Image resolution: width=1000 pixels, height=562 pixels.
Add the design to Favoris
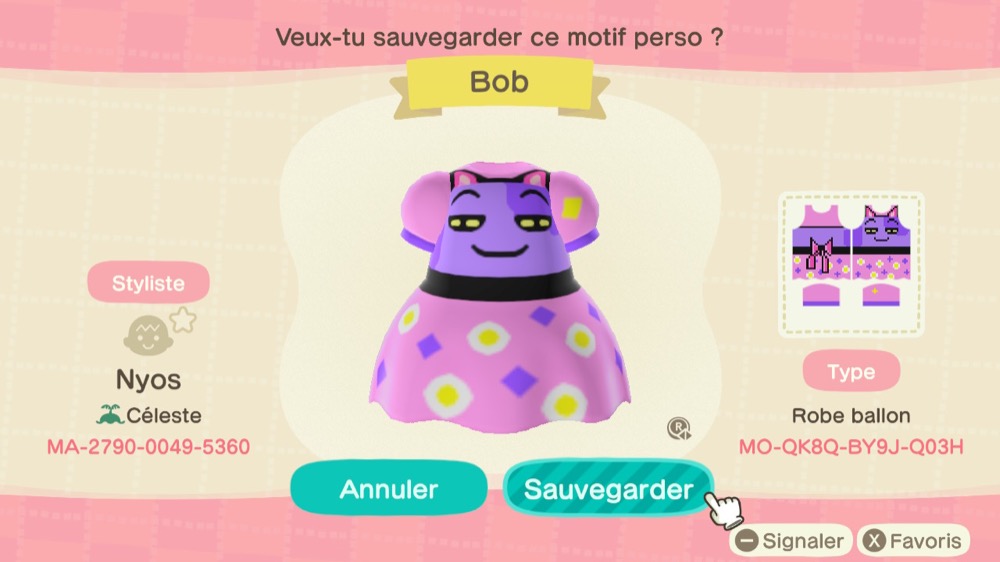click(x=914, y=541)
